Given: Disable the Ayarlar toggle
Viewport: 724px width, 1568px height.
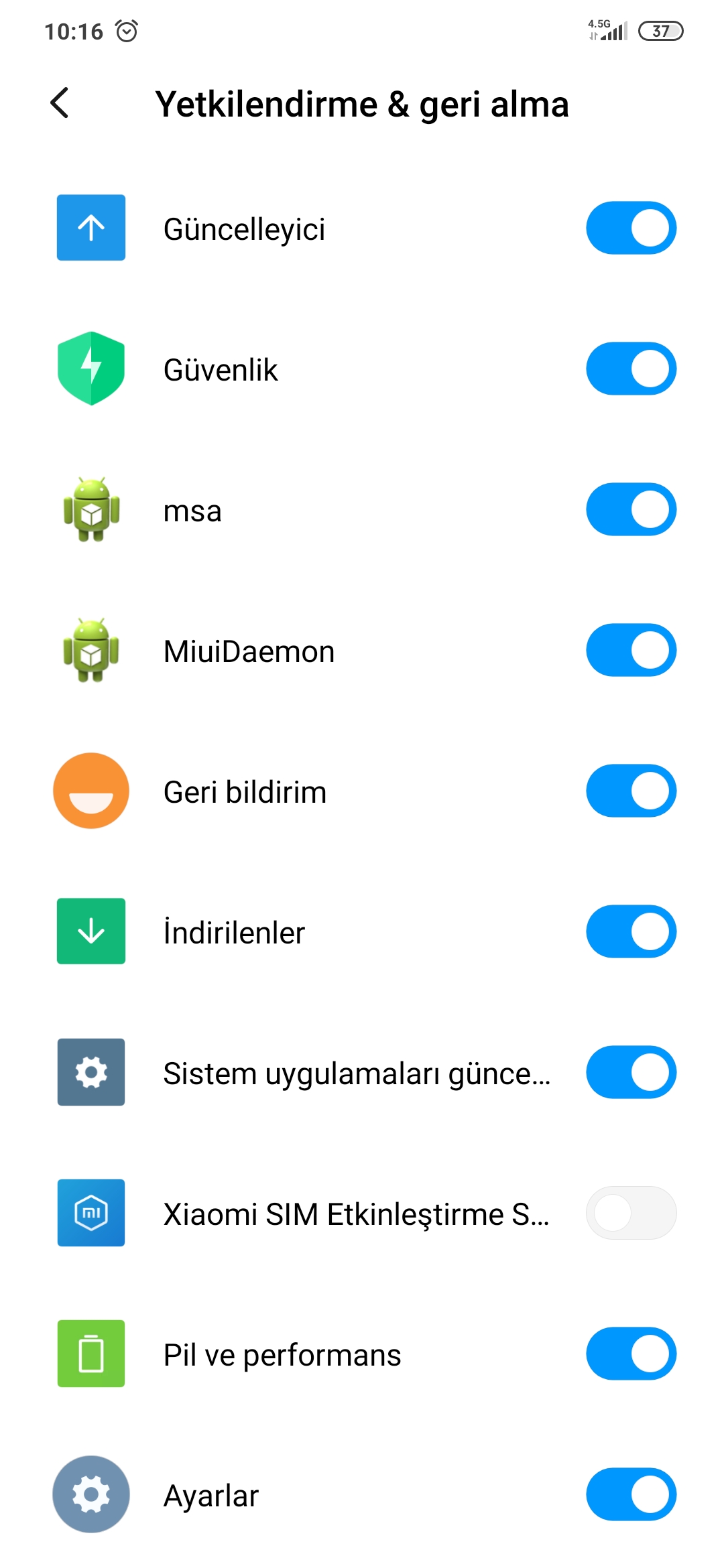Looking at the screenshot, I should (x=631, y=1494).
